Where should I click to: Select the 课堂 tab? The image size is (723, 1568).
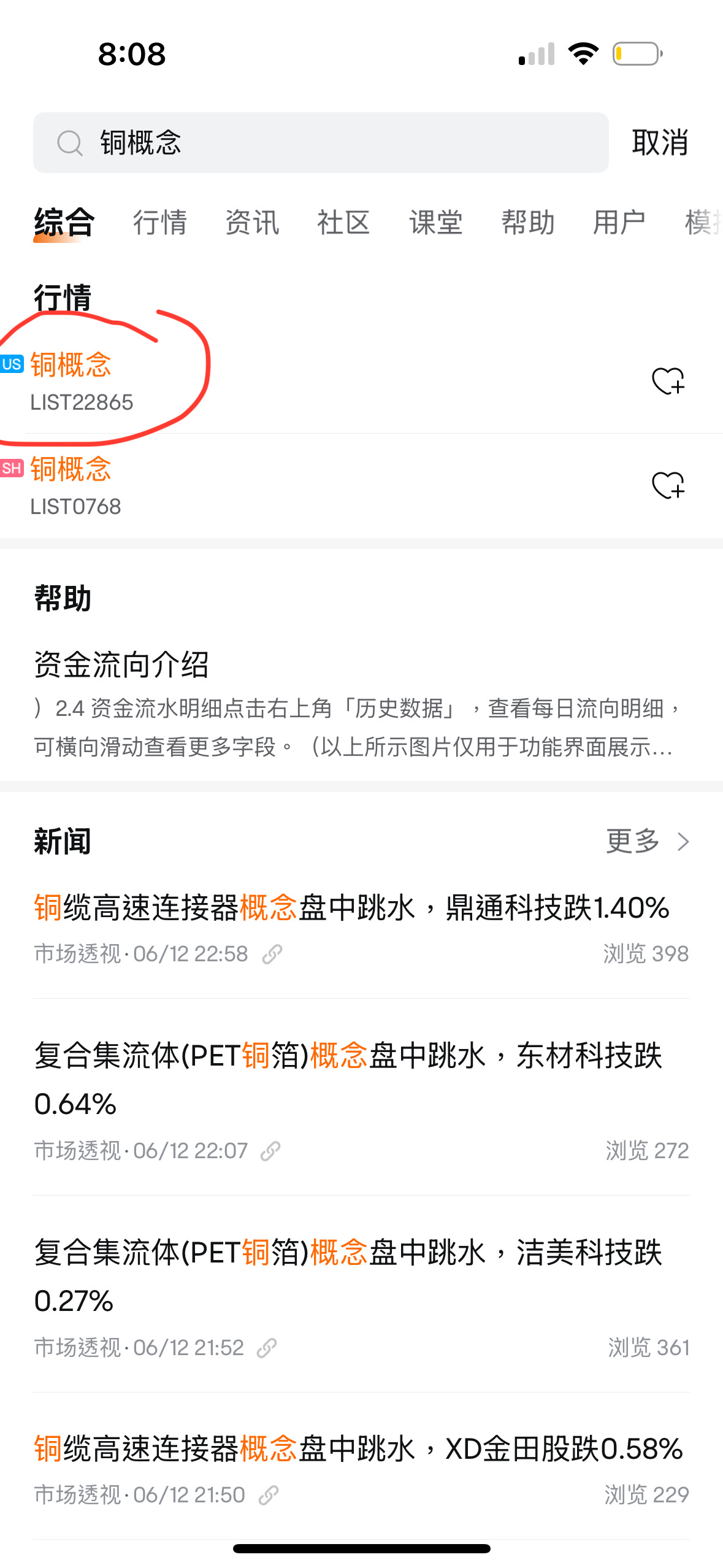(x=435, y=222)
